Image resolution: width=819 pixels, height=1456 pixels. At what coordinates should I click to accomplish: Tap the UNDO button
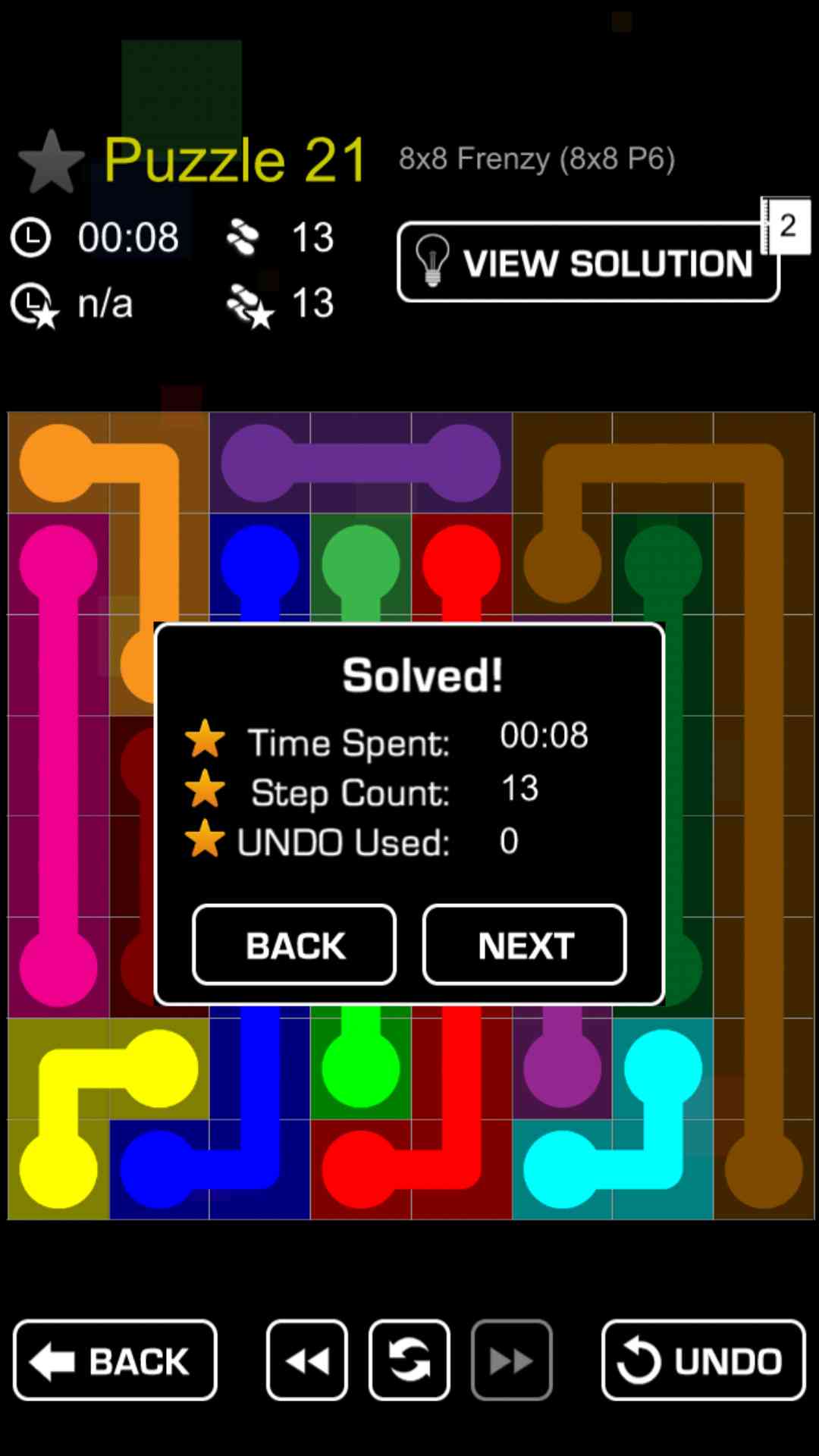click(703, 1360)
